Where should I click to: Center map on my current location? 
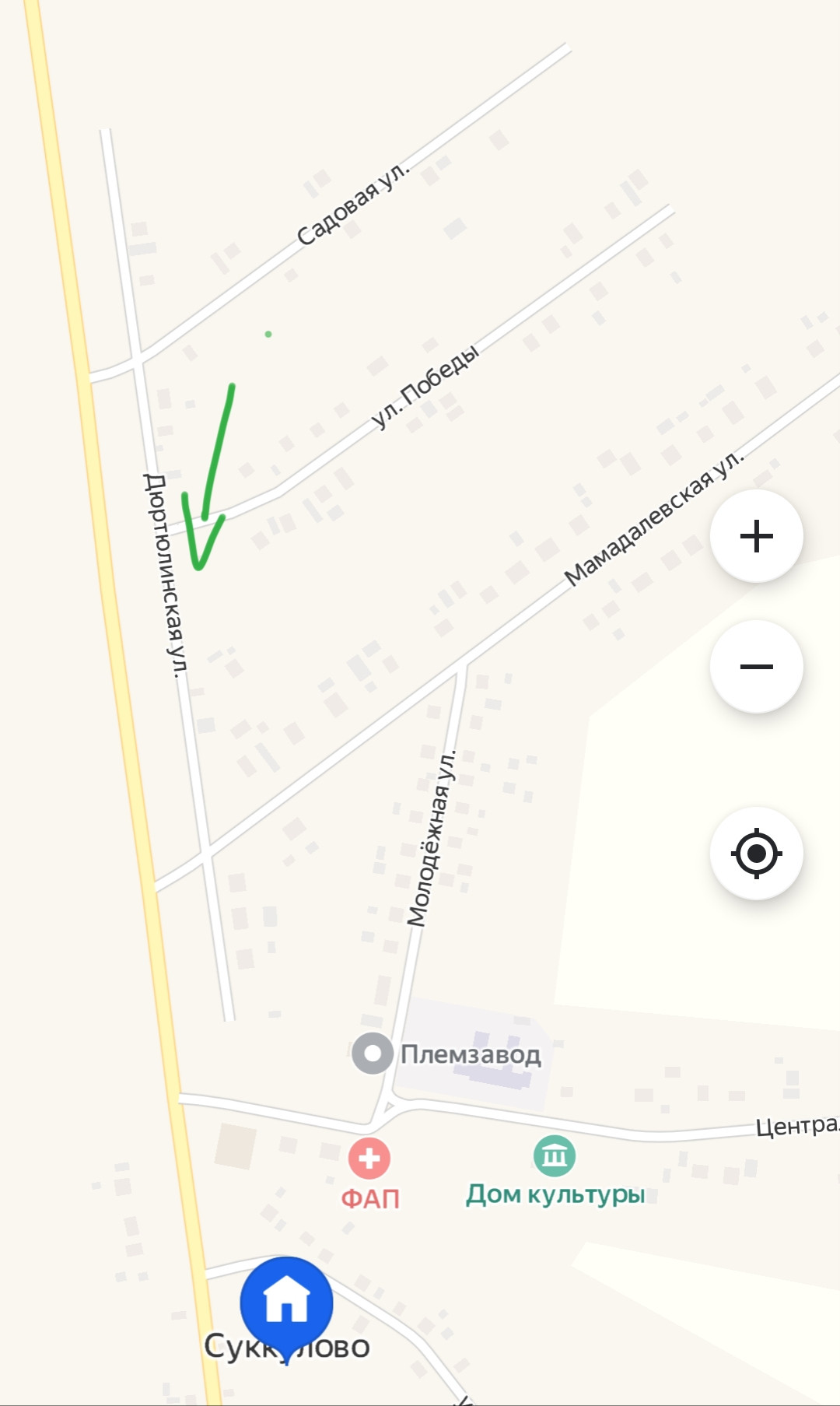756,854
